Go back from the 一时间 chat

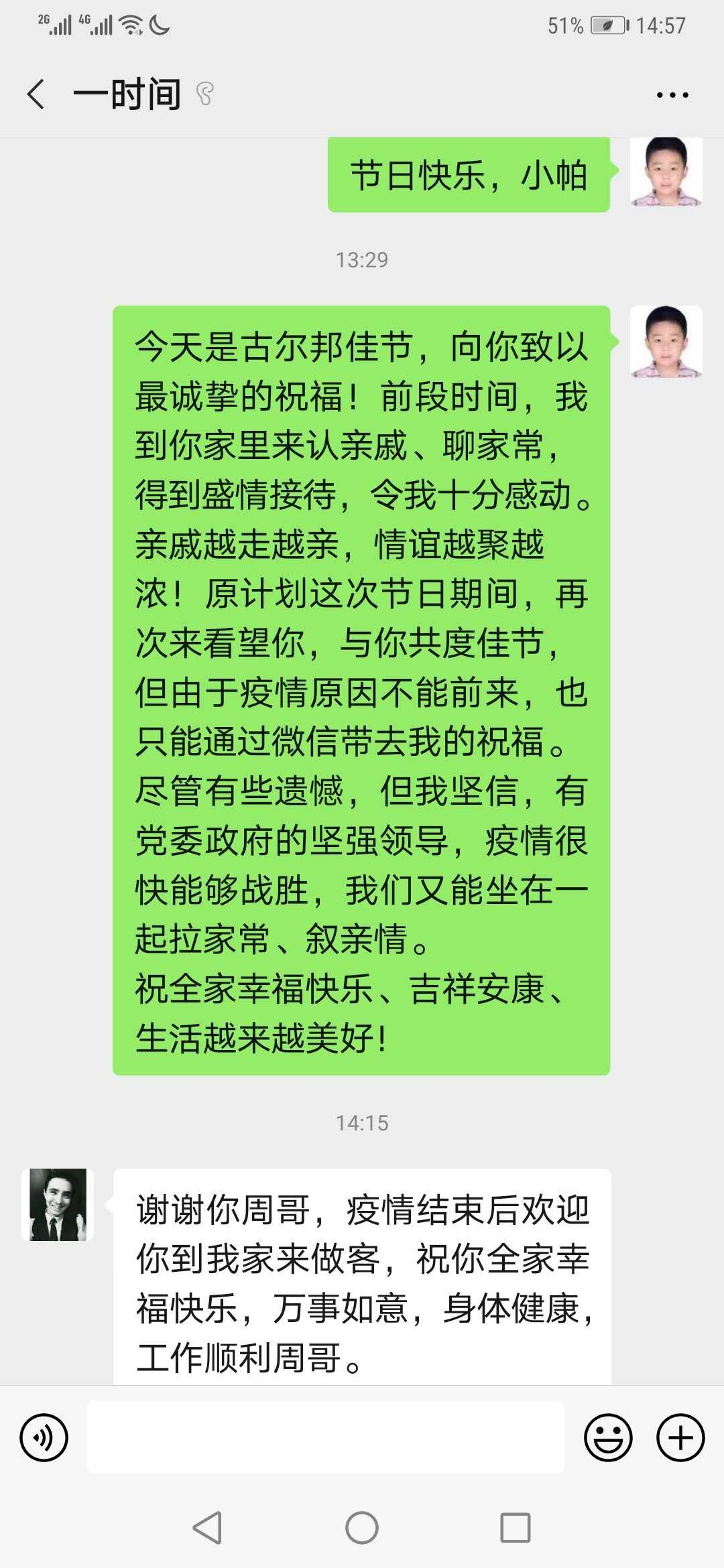36,94
